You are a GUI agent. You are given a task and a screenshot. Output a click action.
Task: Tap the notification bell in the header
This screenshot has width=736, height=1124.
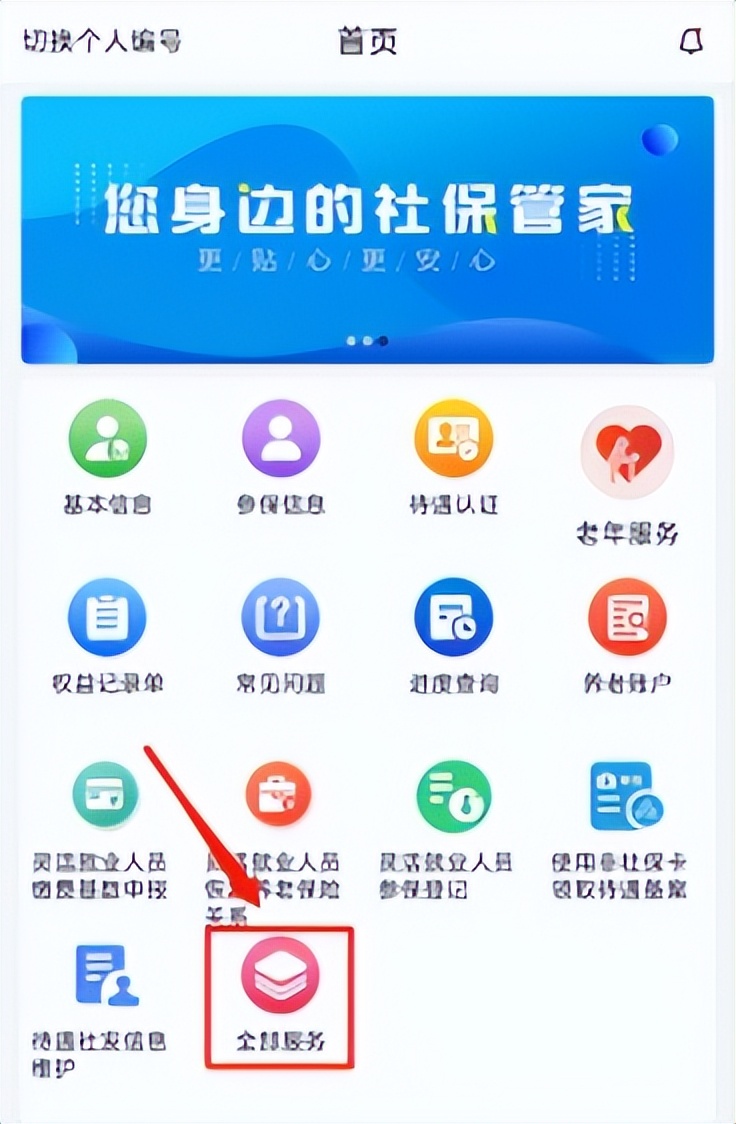pyautogui.click(x=691, y=42)
